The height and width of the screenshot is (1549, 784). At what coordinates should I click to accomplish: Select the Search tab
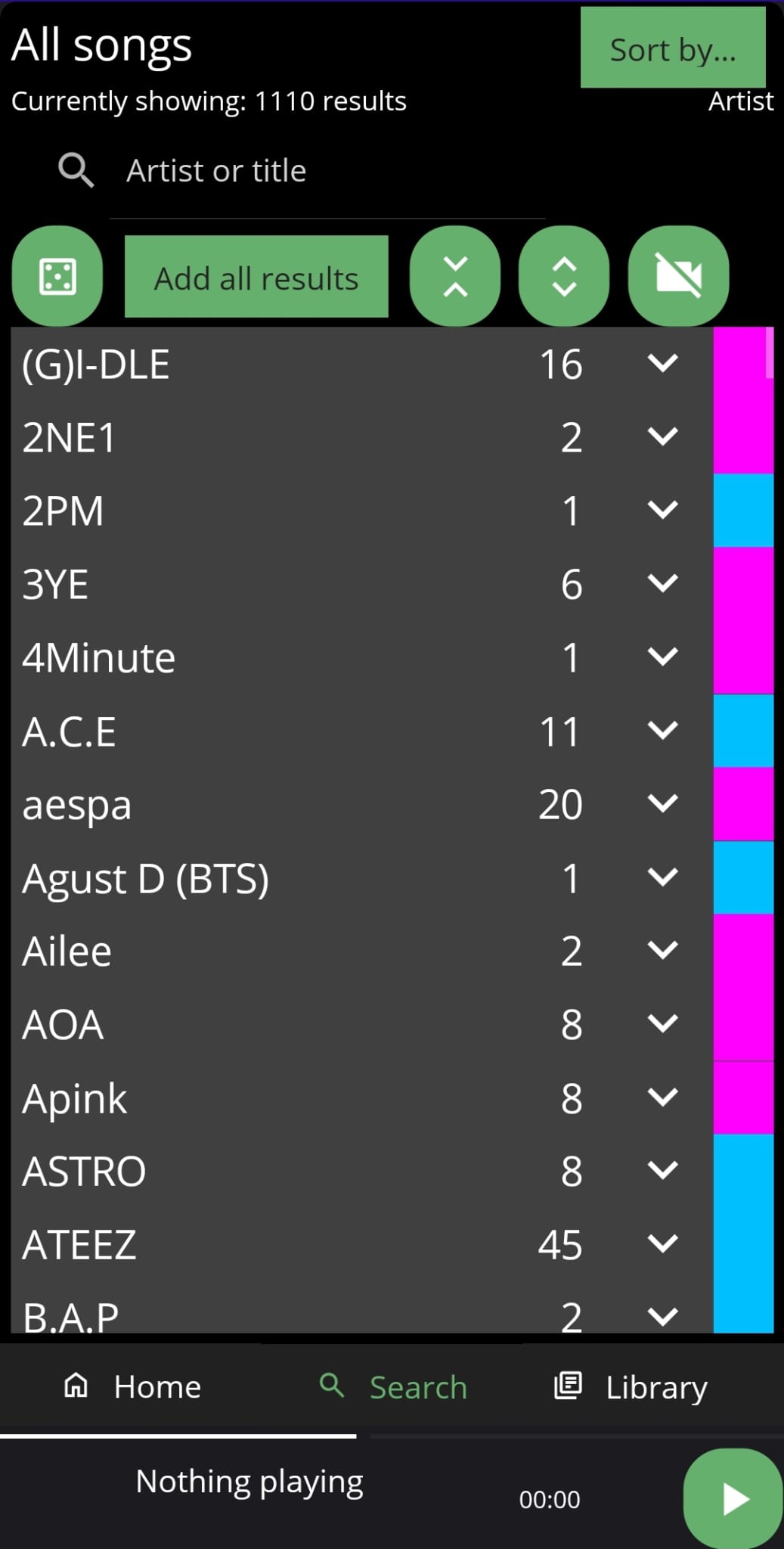coord(393,1386)
